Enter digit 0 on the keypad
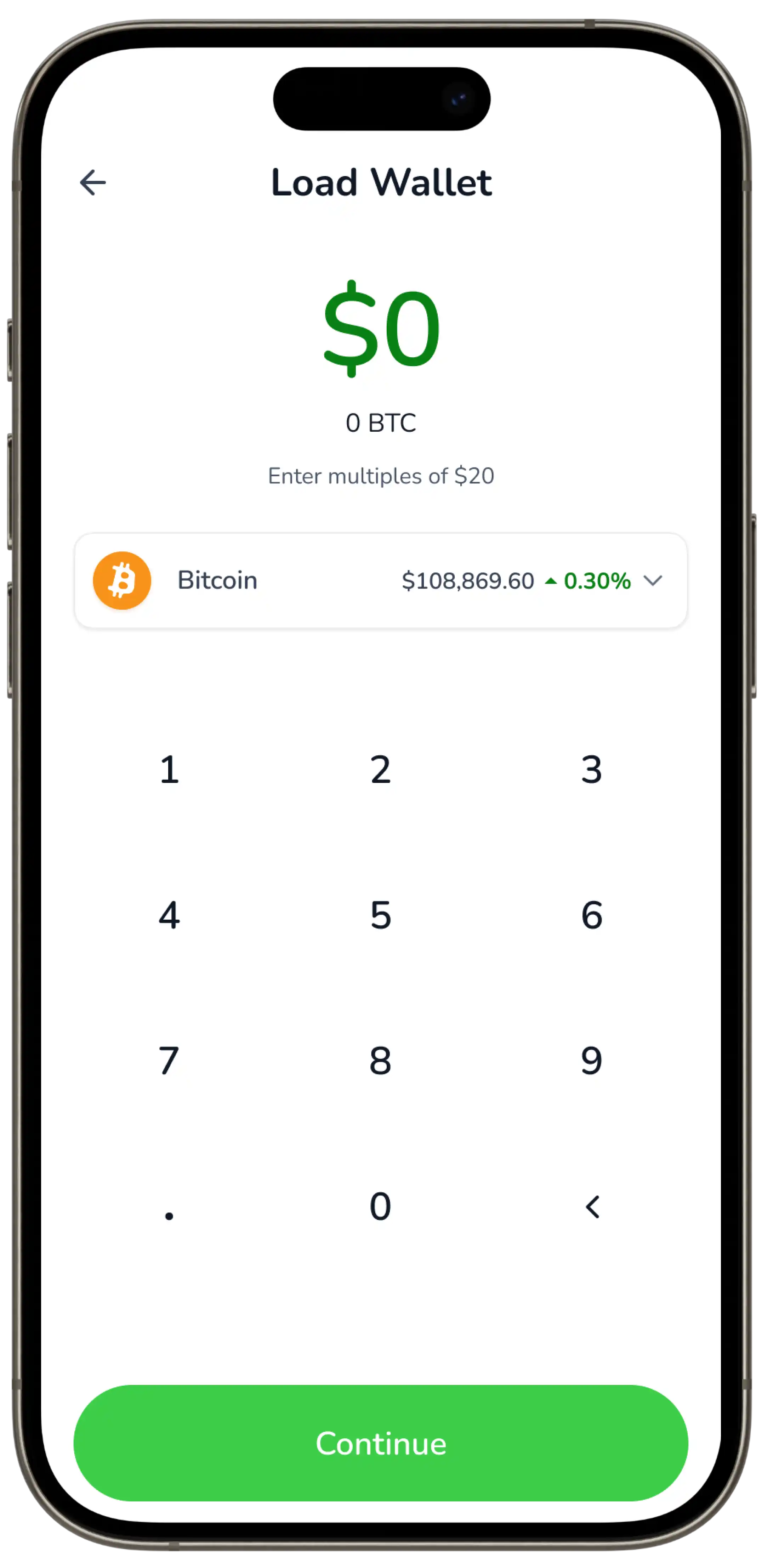 pyautogui.click(x=380, y=1206)
